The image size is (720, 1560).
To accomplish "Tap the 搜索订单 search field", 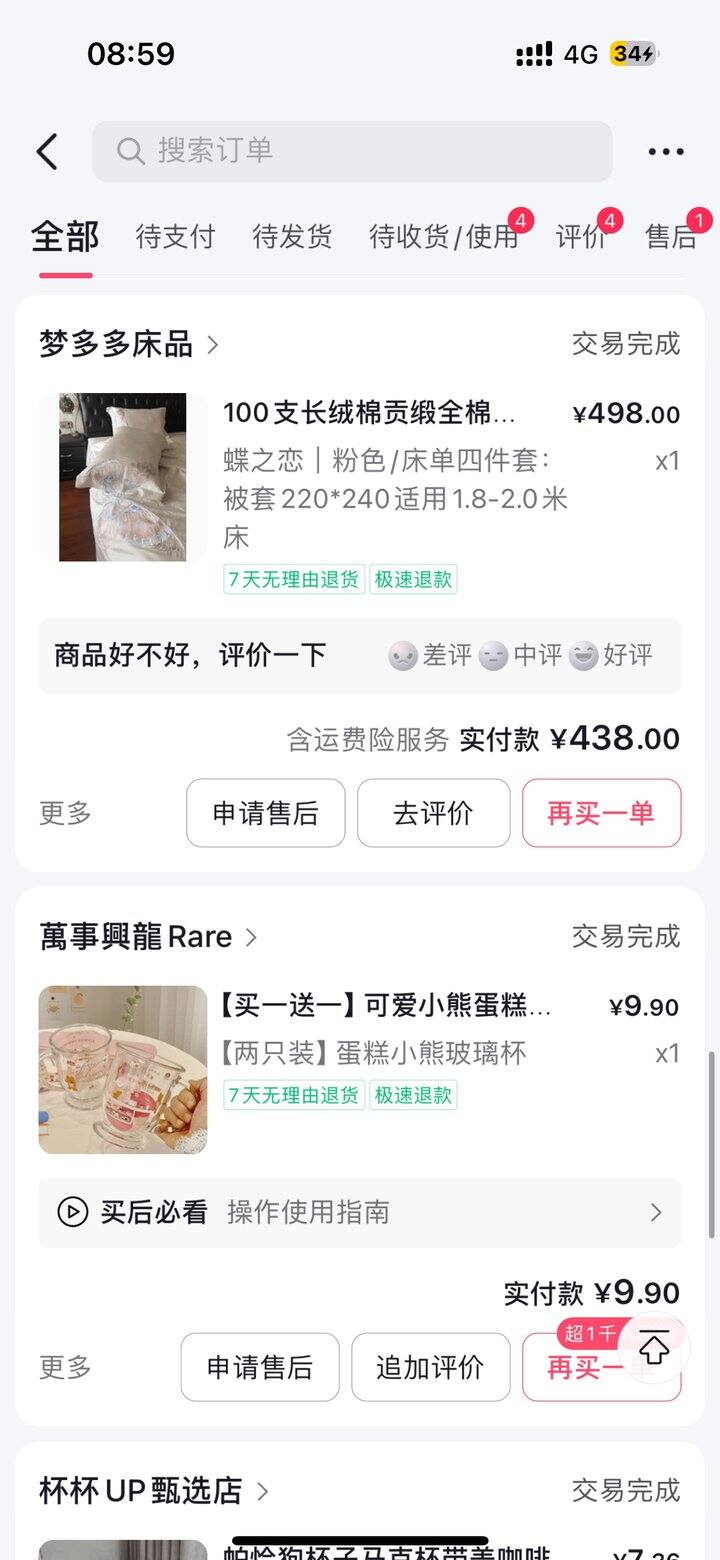I will 352,151.
